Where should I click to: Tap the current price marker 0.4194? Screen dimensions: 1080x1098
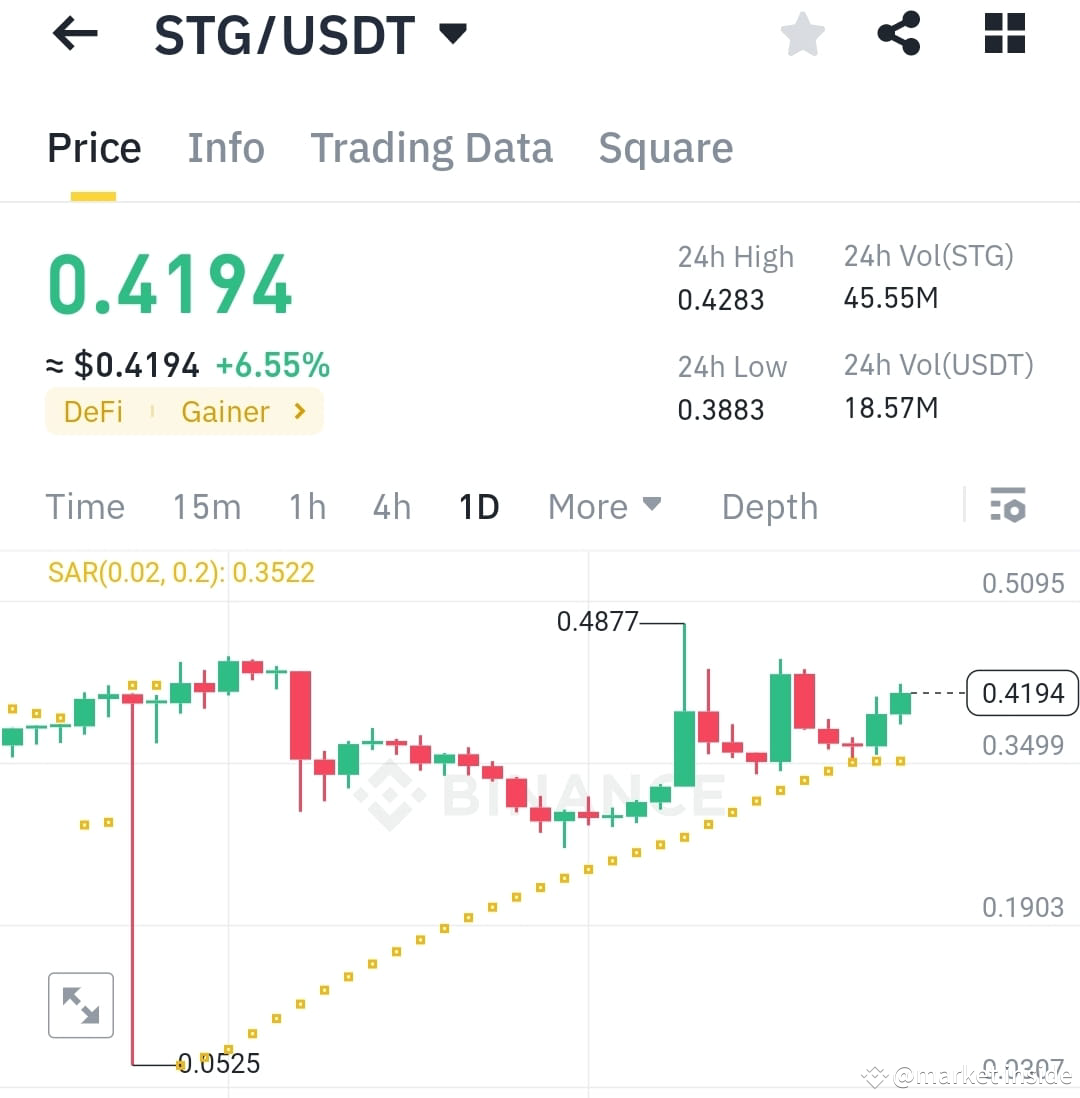1022,692
